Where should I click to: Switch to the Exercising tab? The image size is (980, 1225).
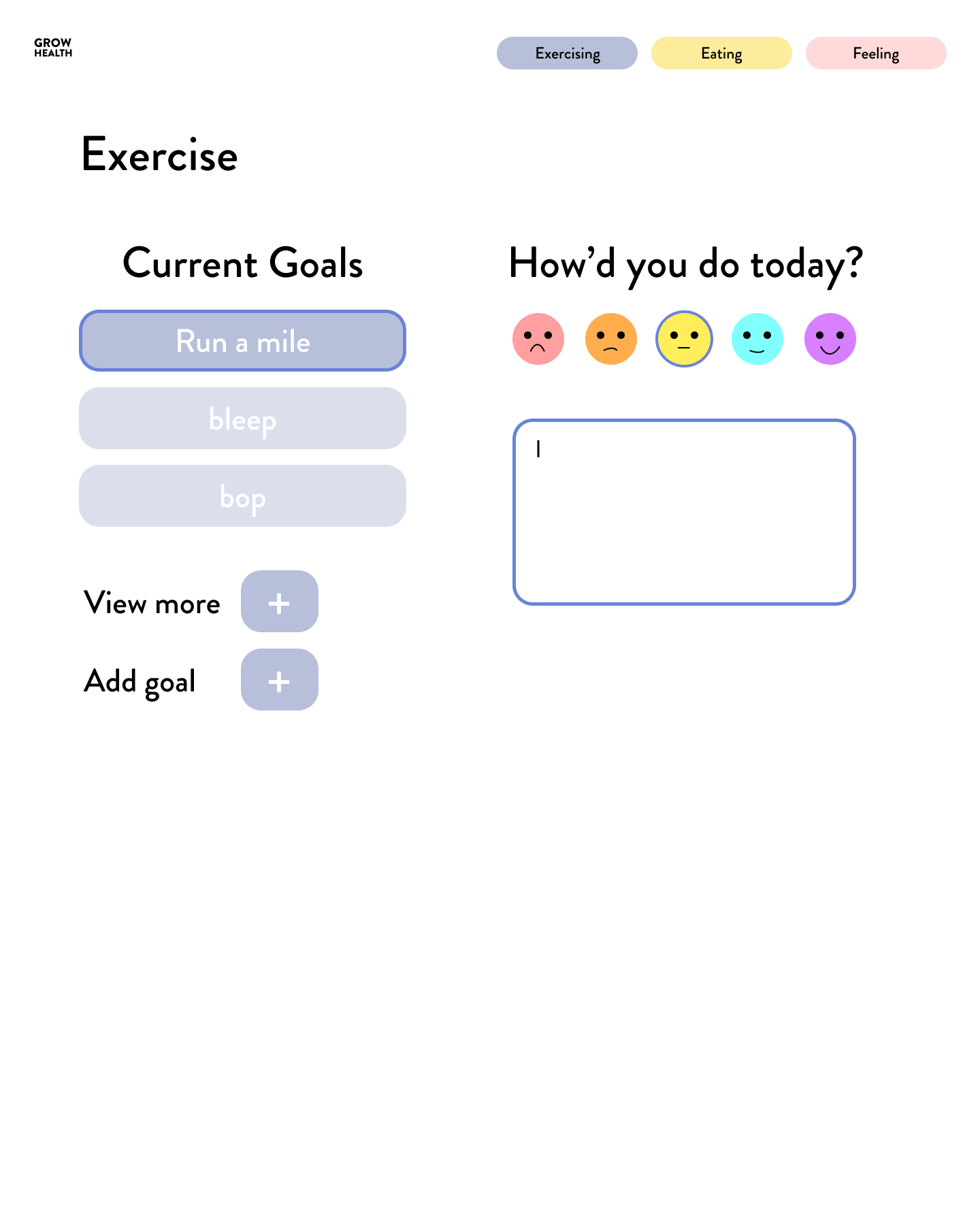(x=567, y=53)
